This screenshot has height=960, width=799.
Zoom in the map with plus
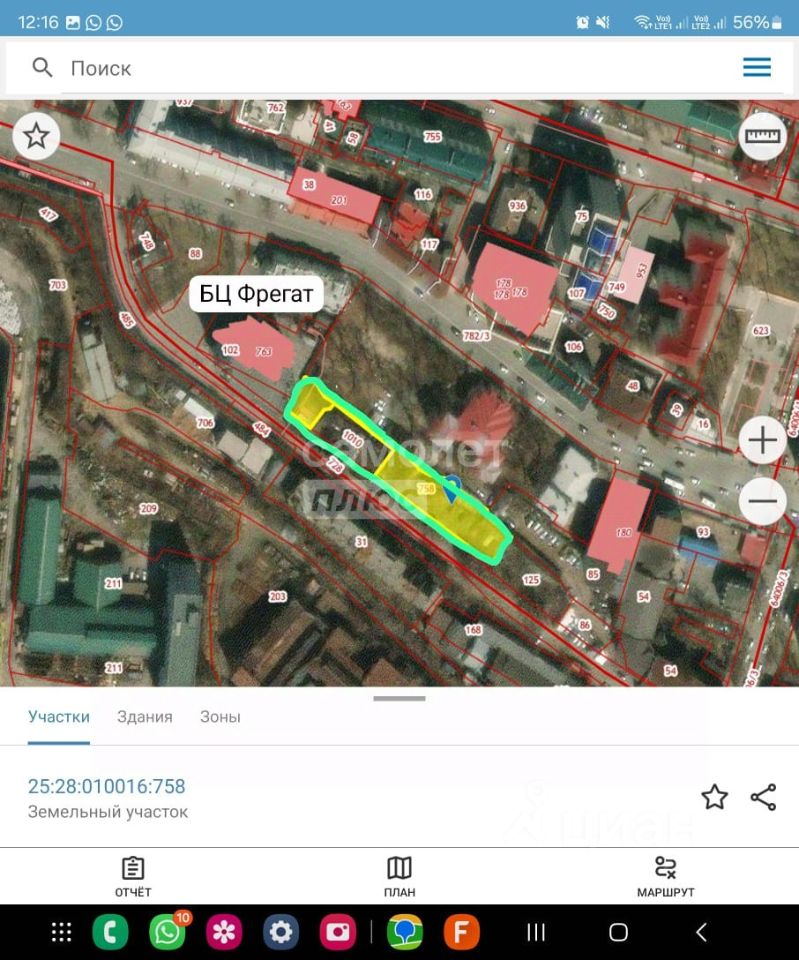click(x=762, y=440)
